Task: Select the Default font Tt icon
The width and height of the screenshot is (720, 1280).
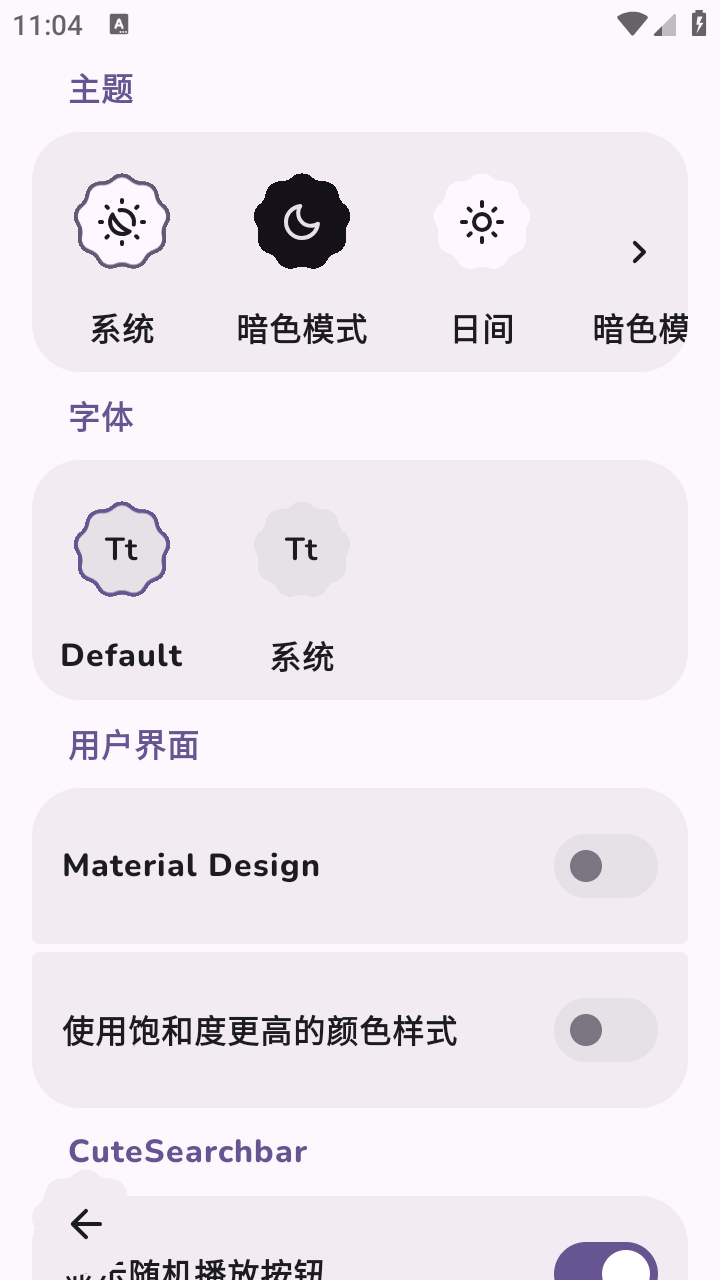Action: [122, 549]
